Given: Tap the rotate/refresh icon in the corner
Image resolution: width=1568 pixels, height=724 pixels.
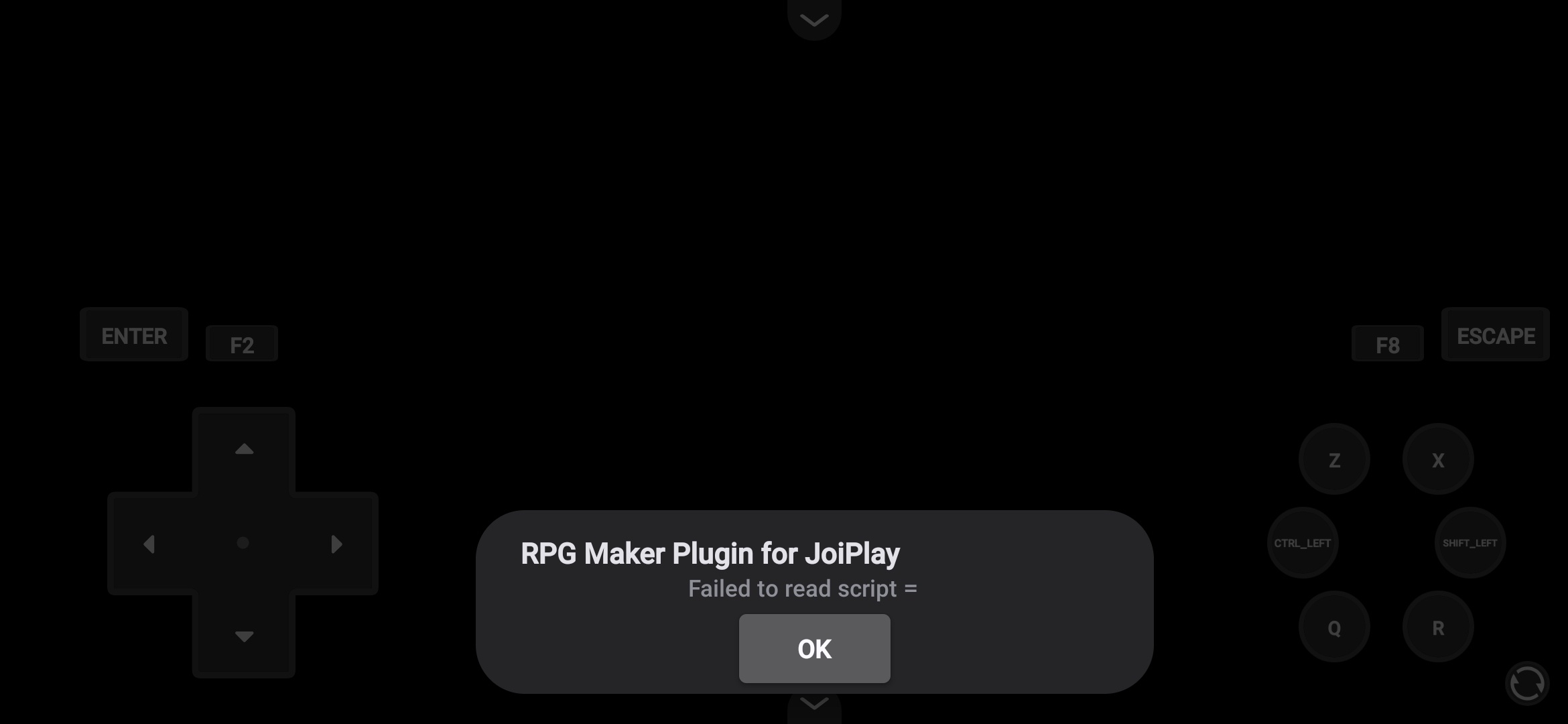Looking at the screenshot, I should click(1527, 684).
